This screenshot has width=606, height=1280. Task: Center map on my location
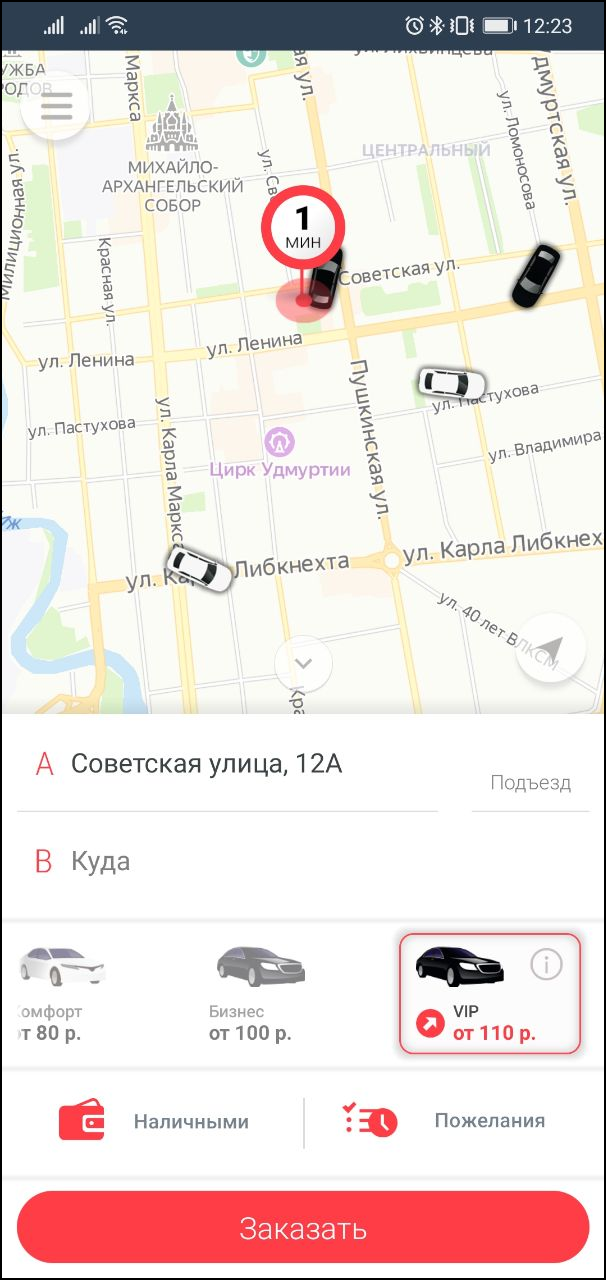pyautogui.click(x=550, y=648)
